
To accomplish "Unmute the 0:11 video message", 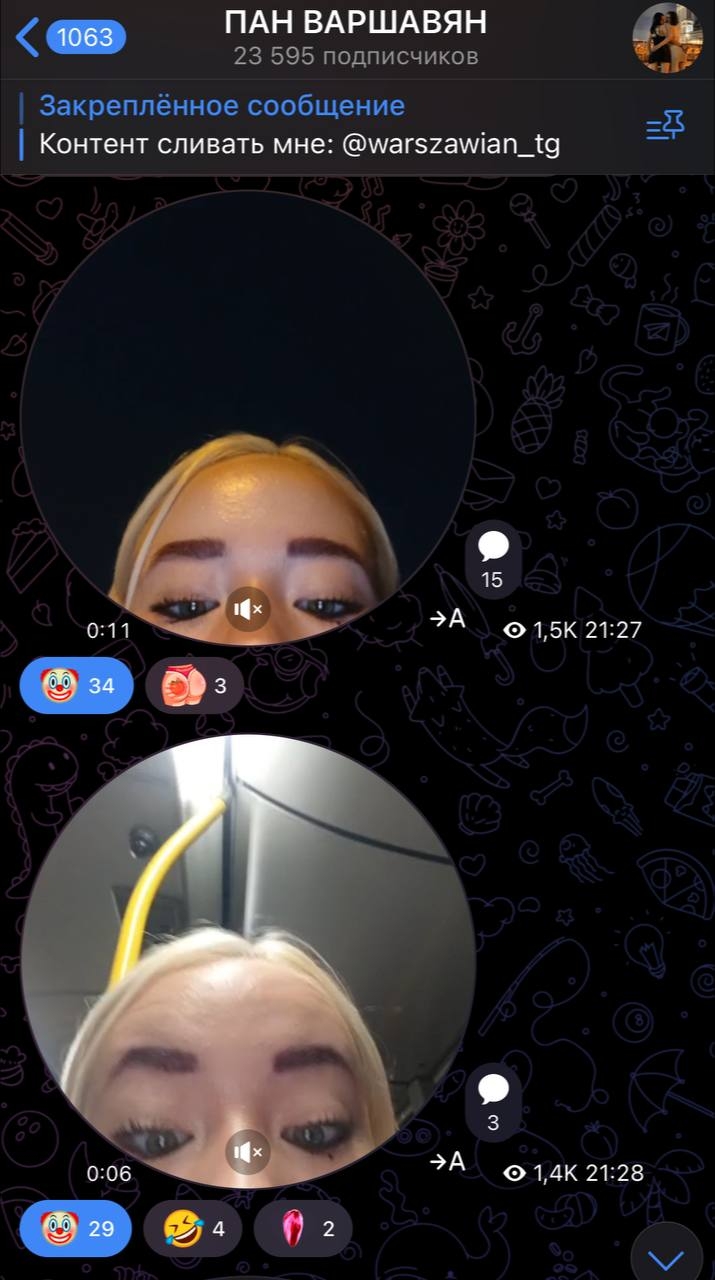I will (x=247, y=608).
